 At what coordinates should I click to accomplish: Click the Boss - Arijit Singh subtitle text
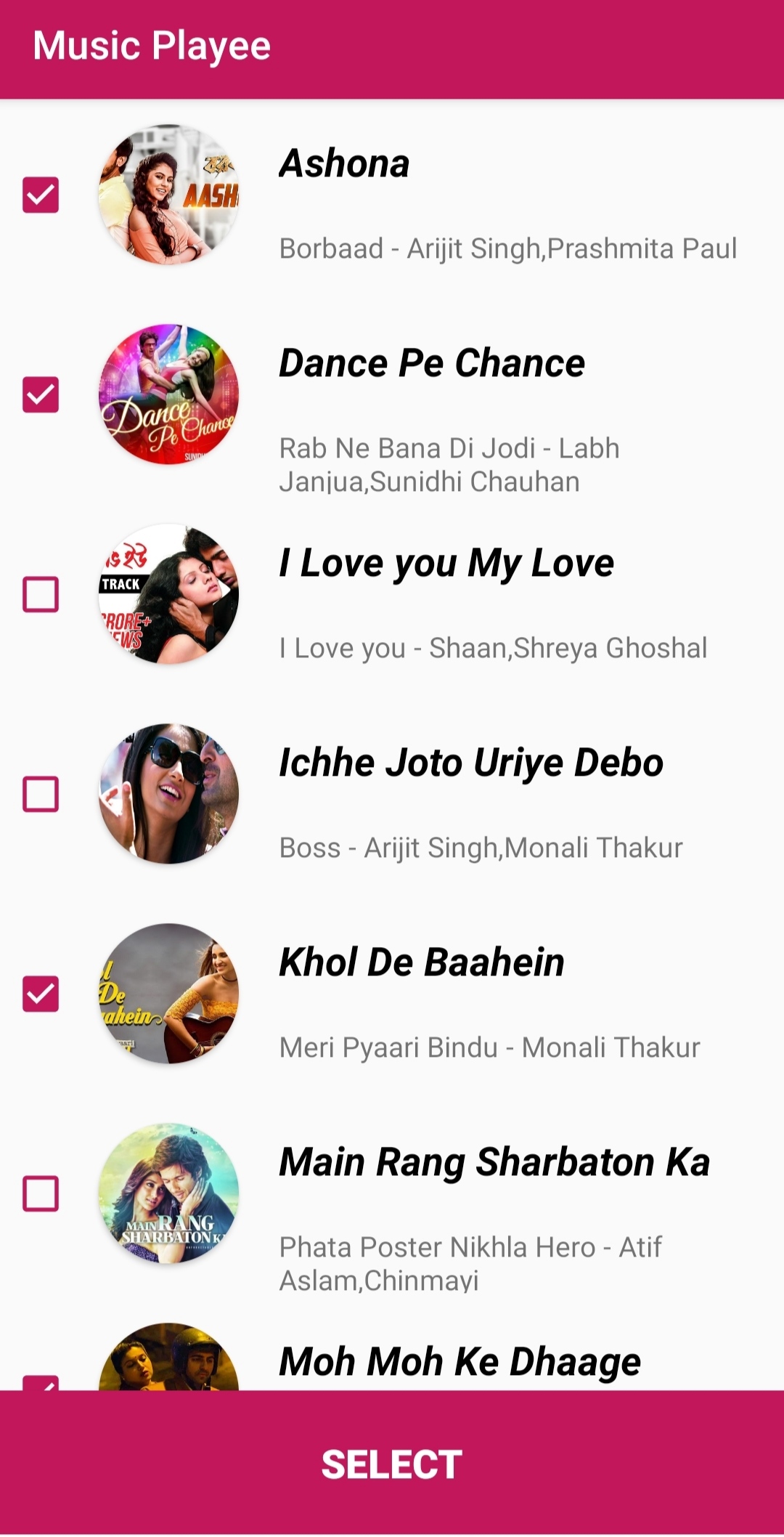[x=481, y=847]
